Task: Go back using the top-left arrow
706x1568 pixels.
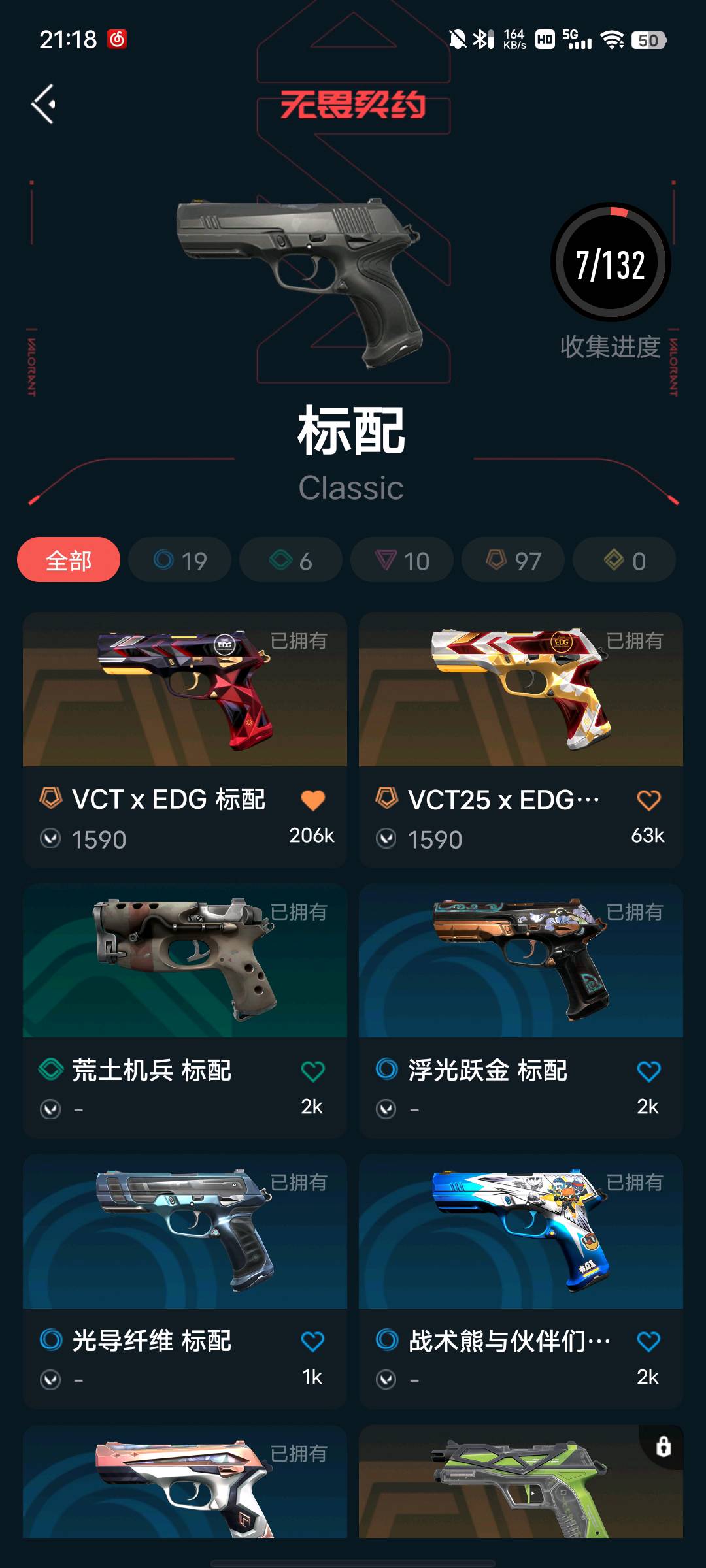Action: [43, 105]
